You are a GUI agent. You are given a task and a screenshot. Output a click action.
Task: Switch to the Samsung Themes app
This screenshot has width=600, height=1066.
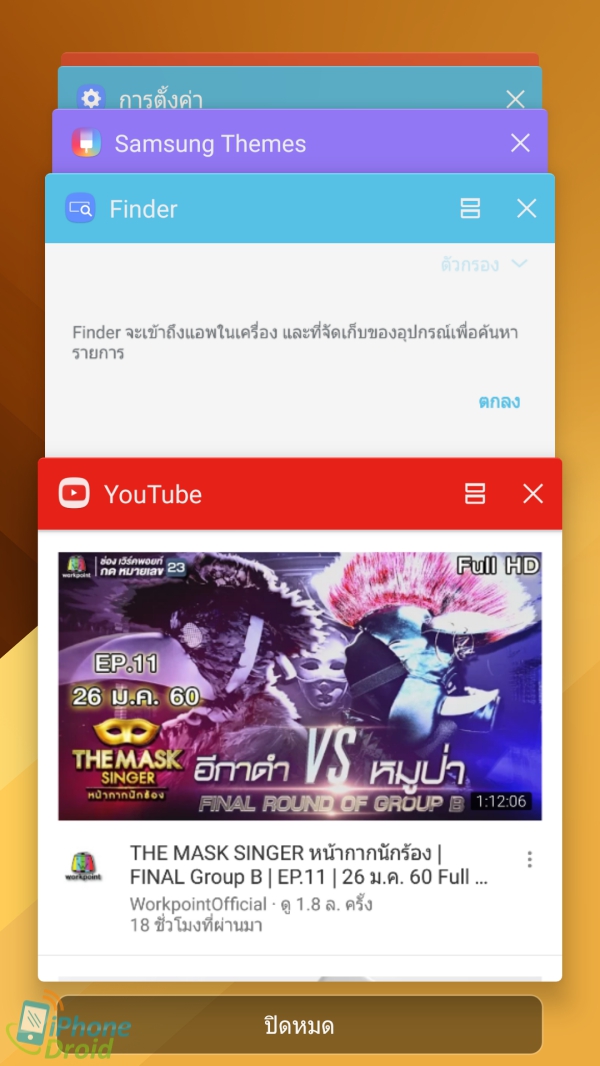pyautogui.click(x=210, y=144)
